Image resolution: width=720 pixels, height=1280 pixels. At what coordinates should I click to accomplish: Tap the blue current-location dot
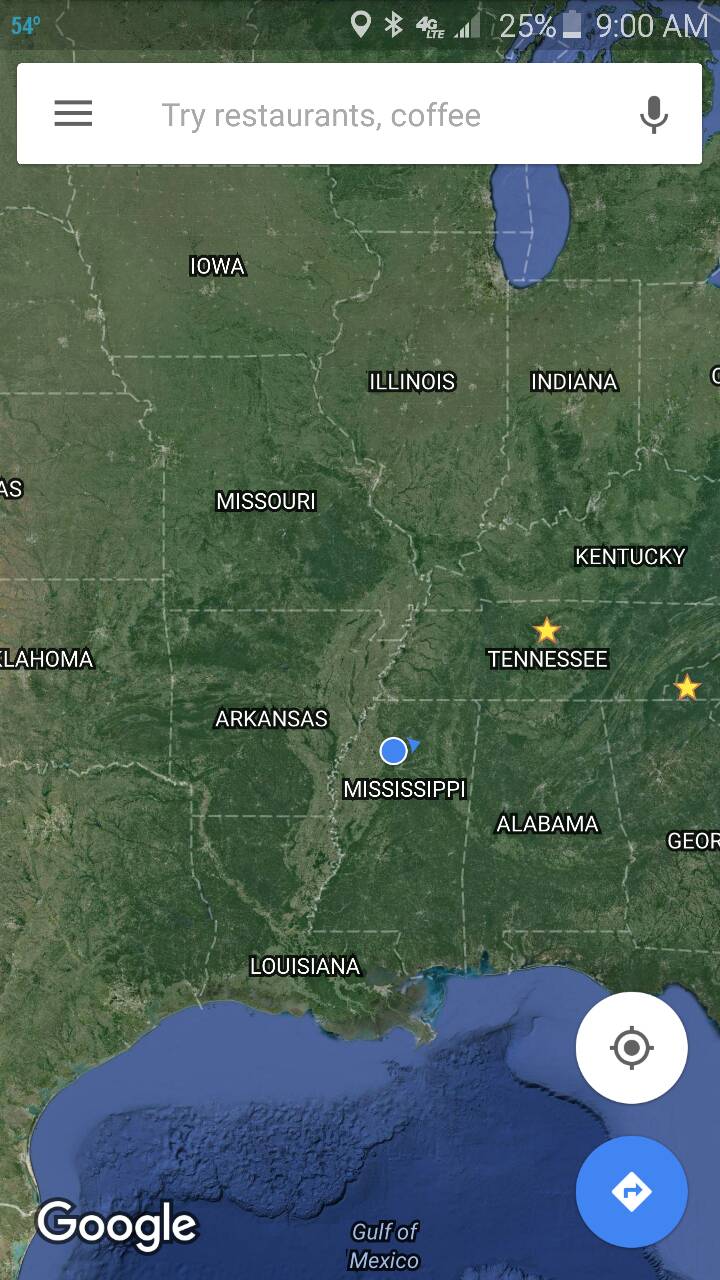point(394,750)
